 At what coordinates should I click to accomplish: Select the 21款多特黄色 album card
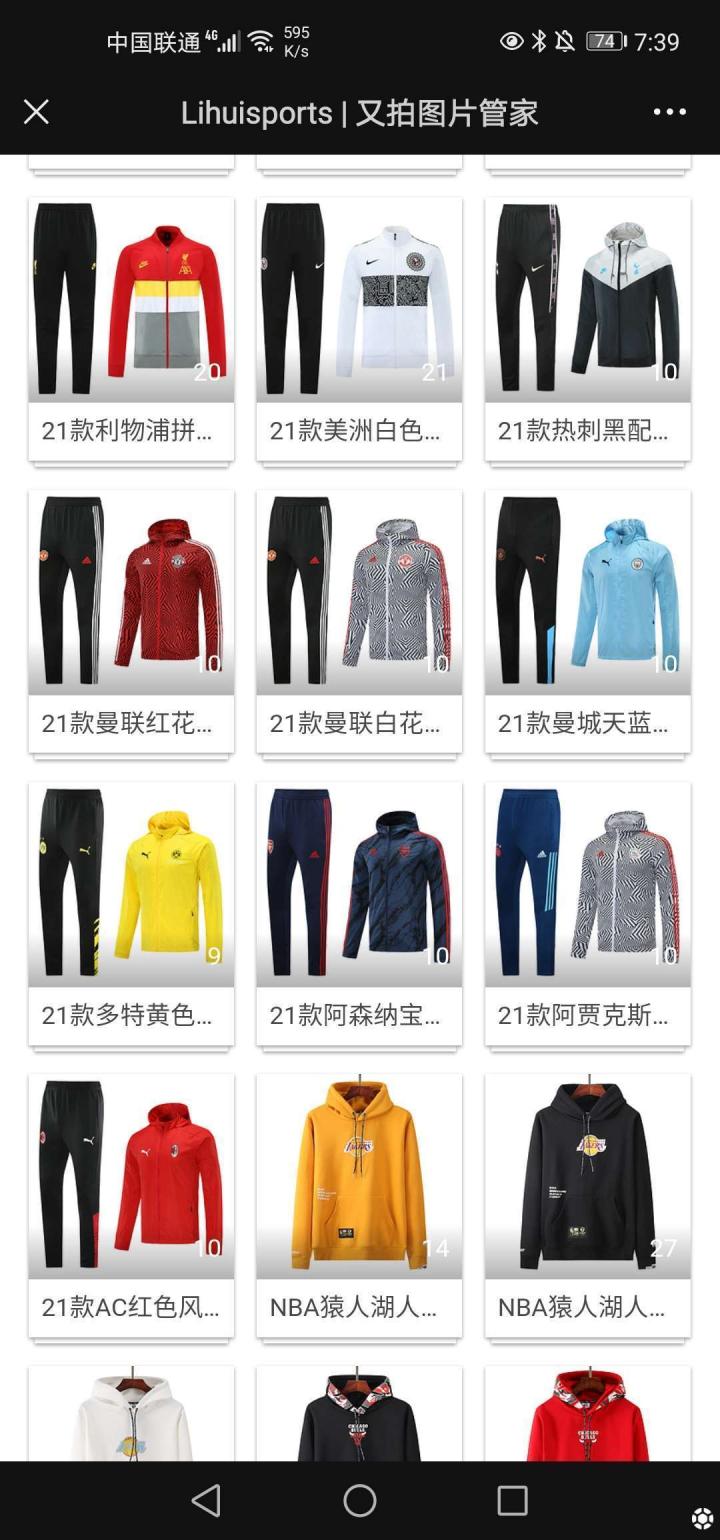[131, 884]
